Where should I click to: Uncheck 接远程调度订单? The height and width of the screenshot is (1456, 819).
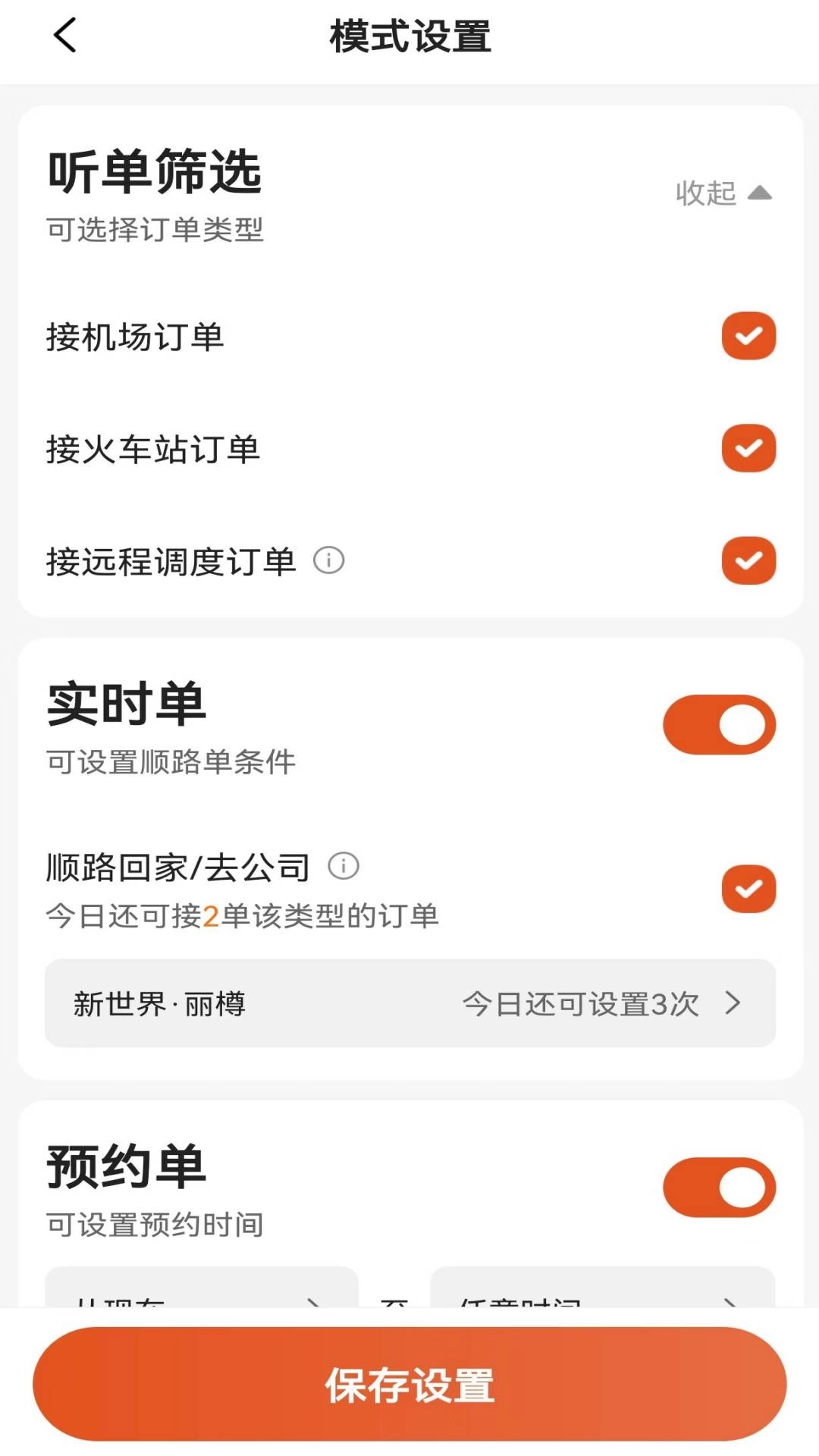[748, 561]
